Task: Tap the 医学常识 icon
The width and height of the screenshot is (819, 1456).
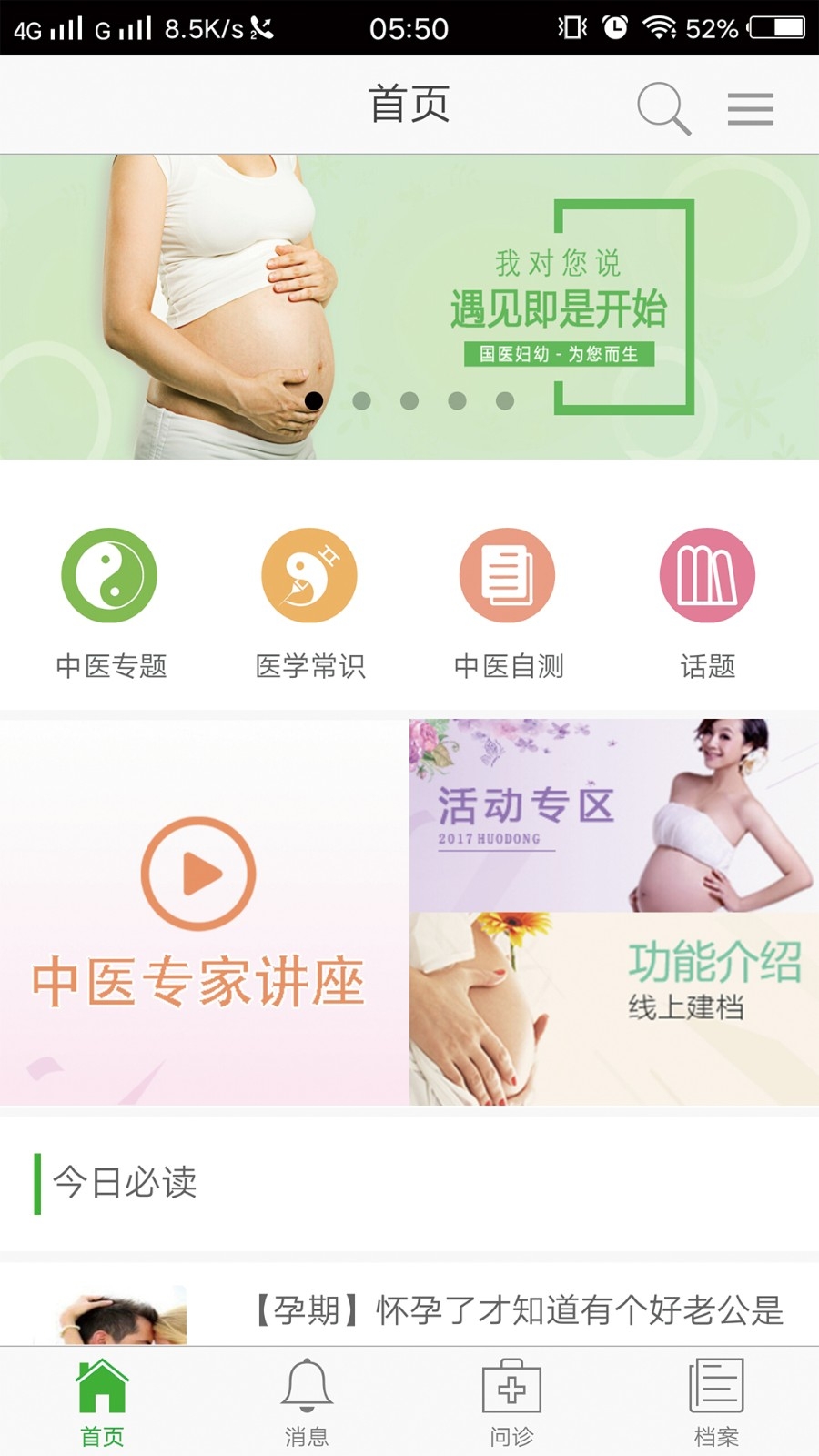Action: (308, 574)
